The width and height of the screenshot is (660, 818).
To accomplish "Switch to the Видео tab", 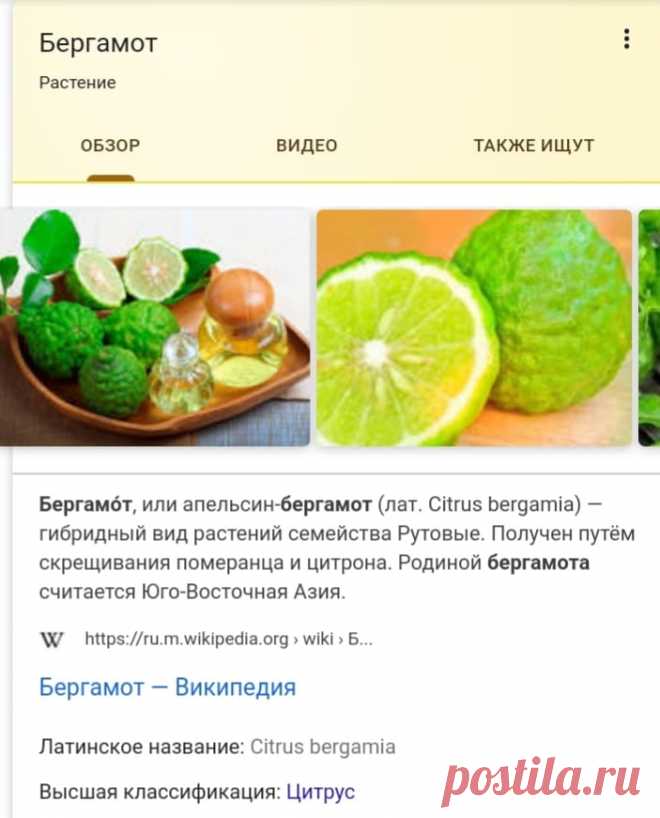I will click(x=307, y=146).
